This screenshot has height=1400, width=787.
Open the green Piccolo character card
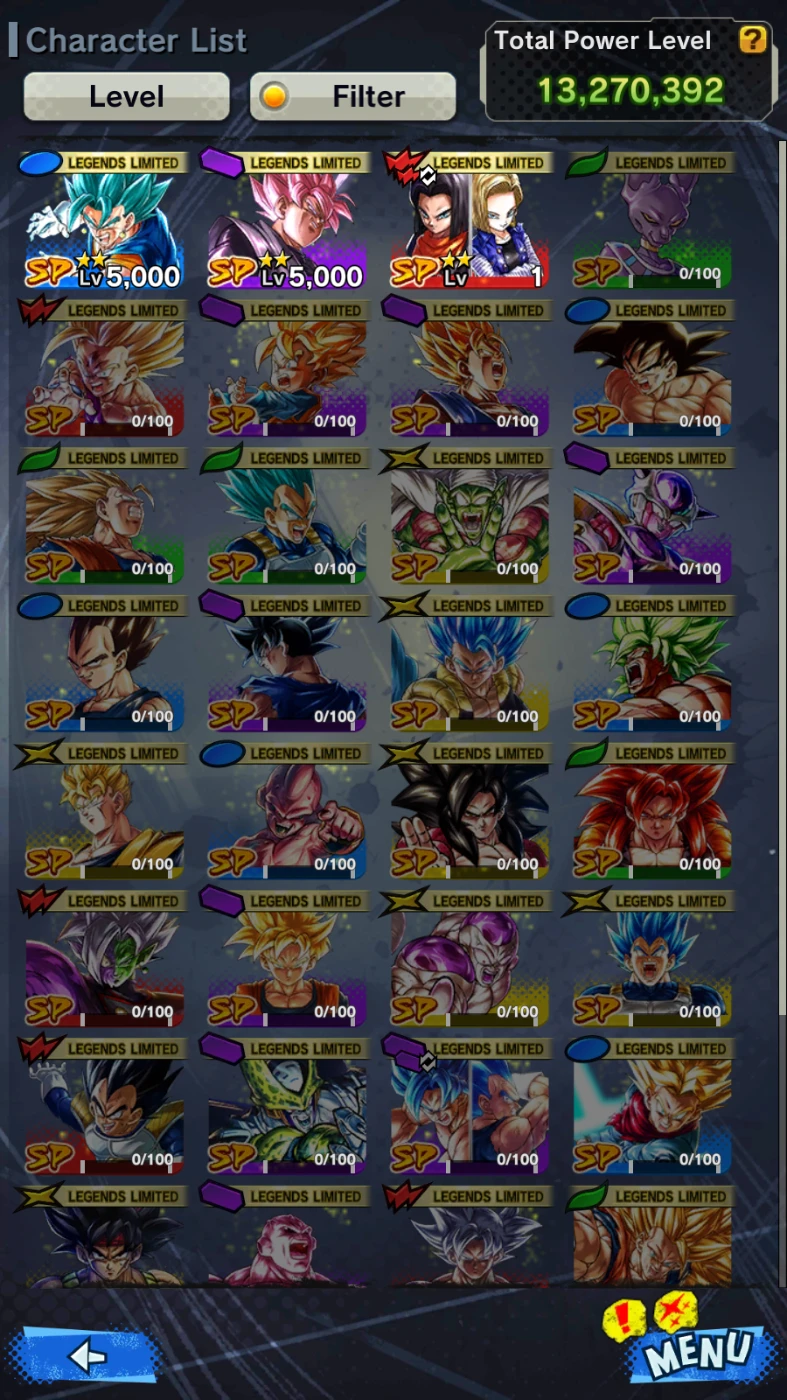click(468, 516)
